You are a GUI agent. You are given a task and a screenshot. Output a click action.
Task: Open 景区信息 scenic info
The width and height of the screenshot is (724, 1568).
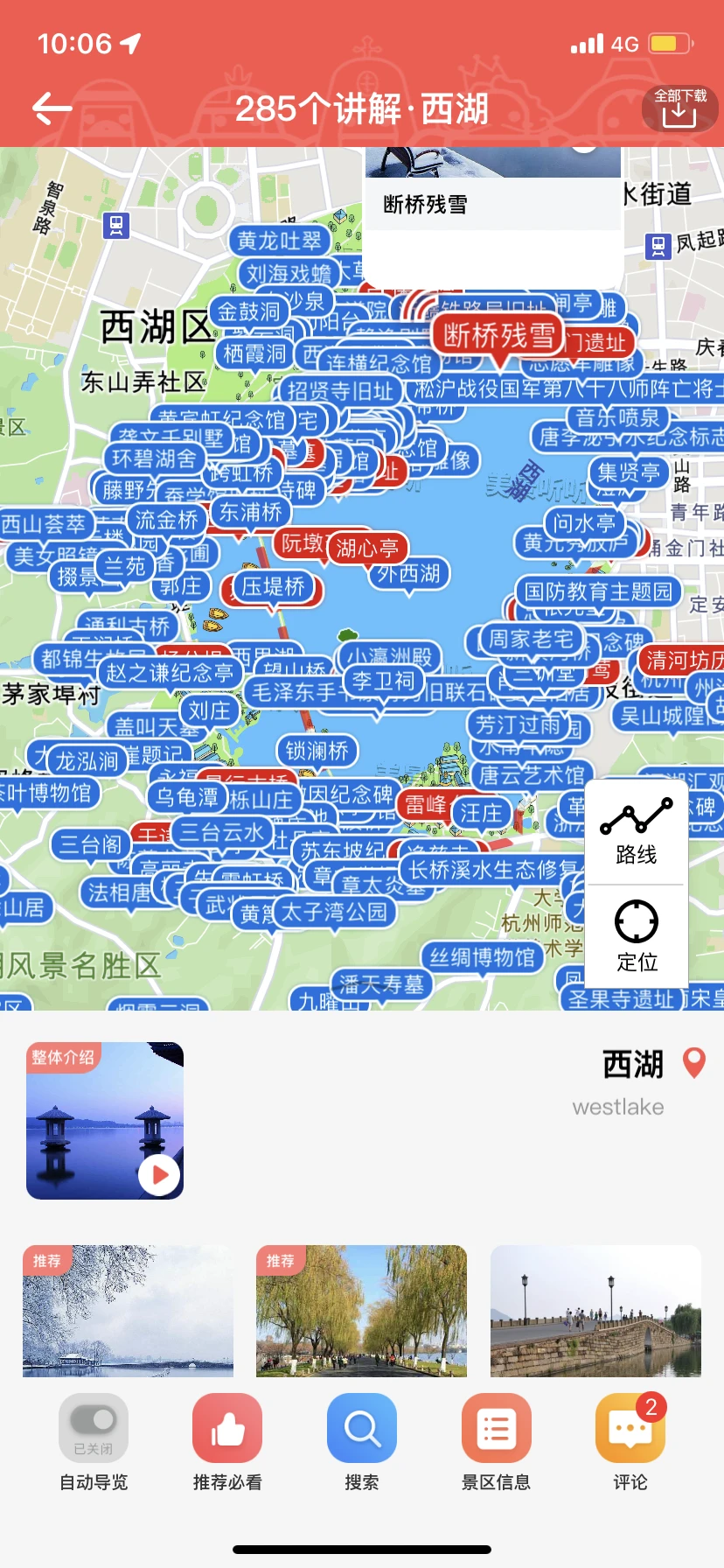tap(495, 1428)
